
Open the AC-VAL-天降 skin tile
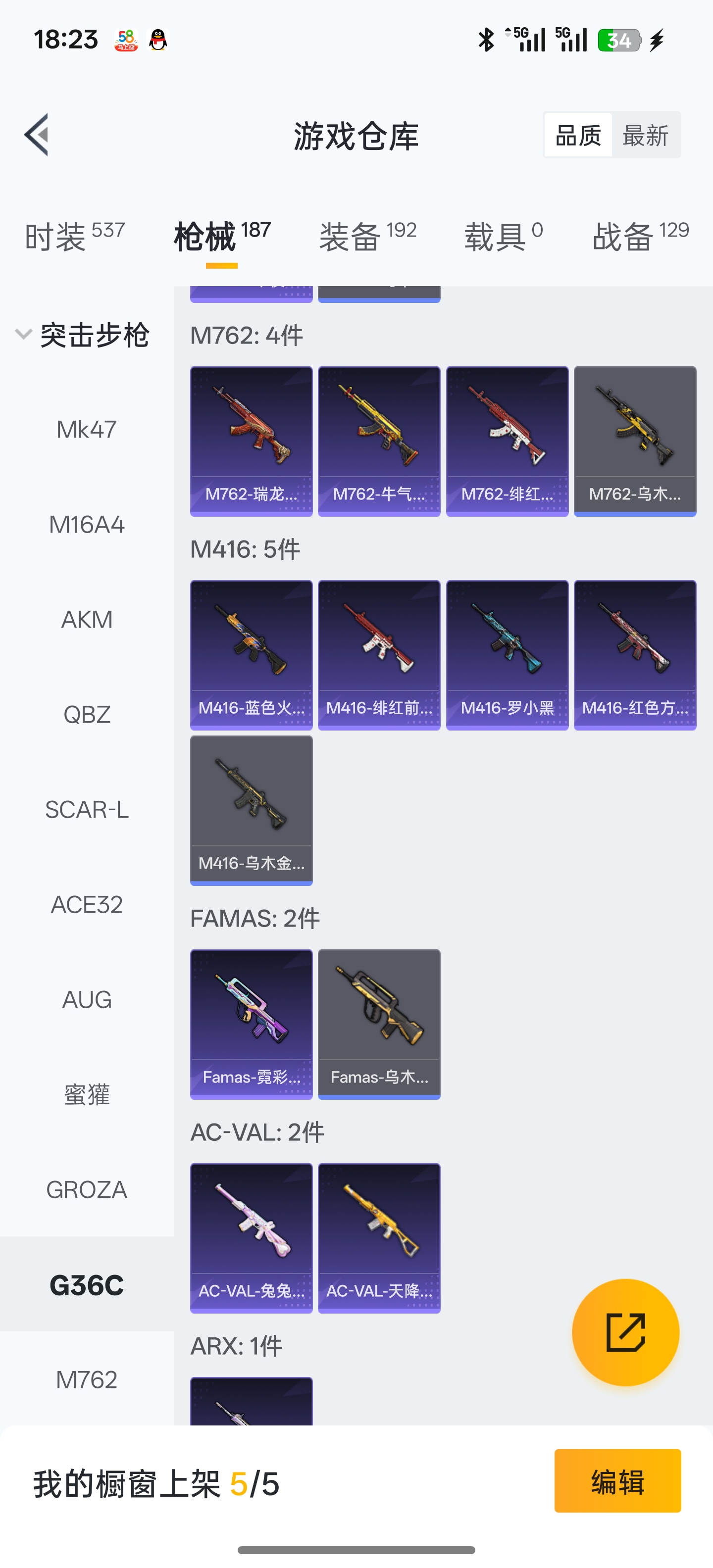tap(379, 1238)
